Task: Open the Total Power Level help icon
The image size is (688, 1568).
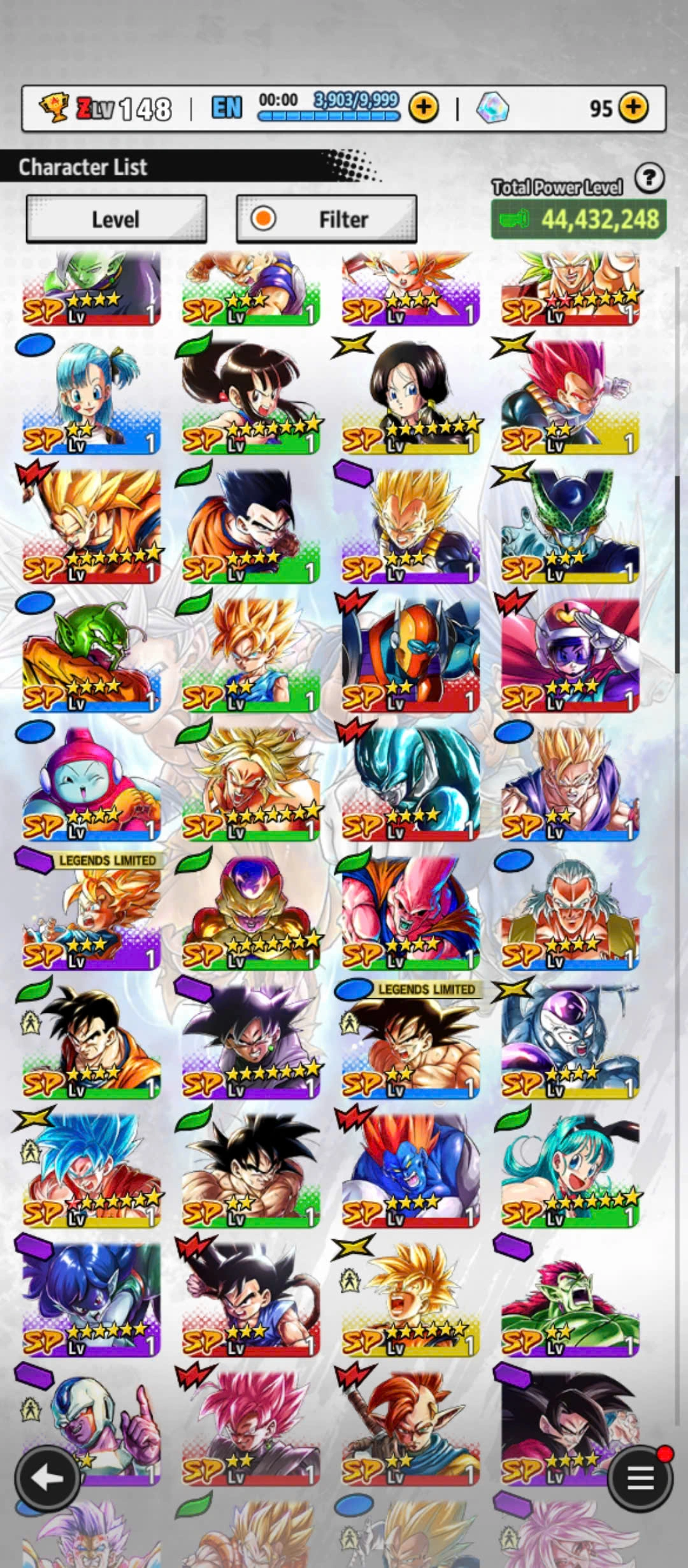Action: [x=649, y=178]
